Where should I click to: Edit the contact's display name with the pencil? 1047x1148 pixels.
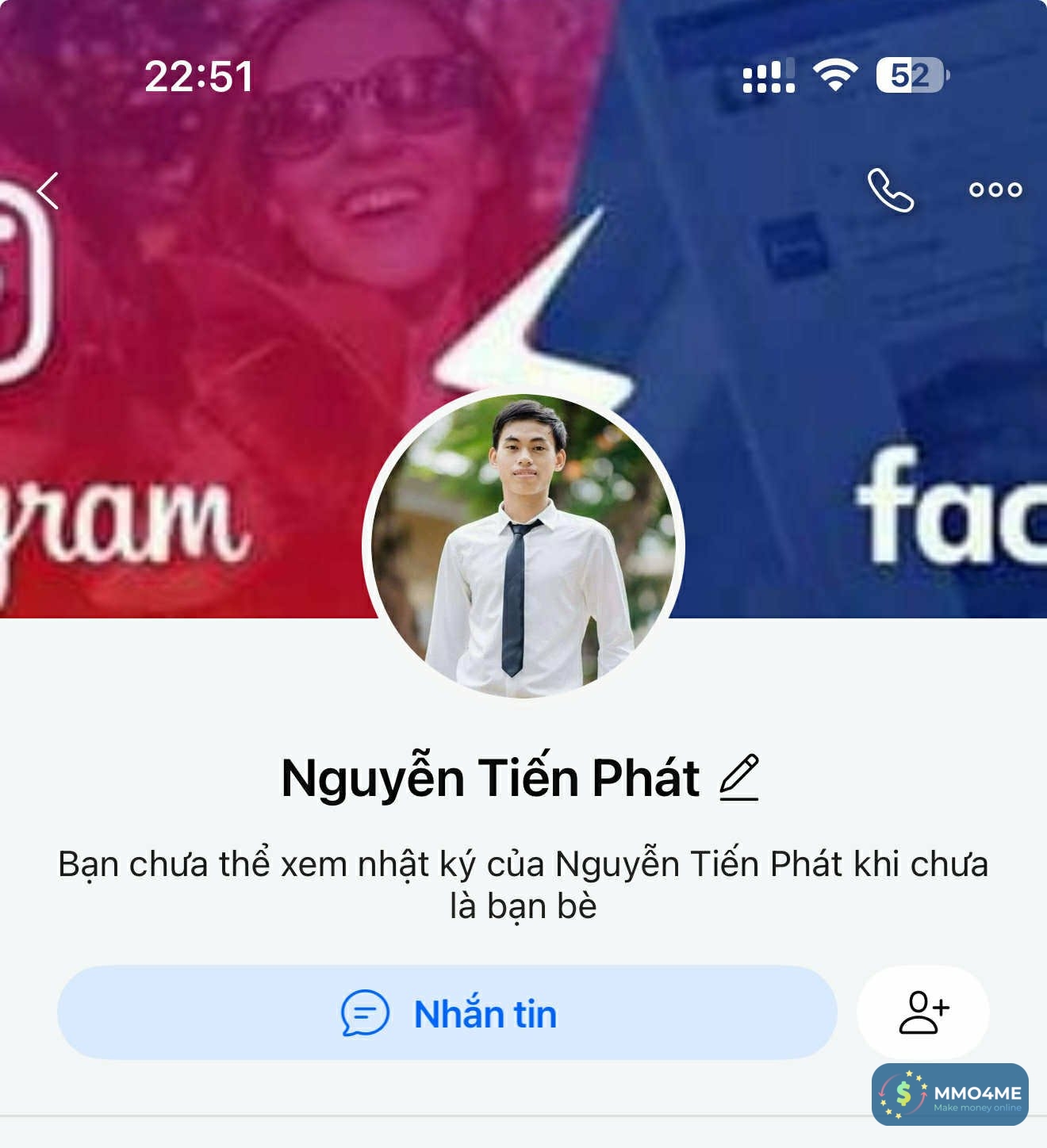(x=739, y=778)
